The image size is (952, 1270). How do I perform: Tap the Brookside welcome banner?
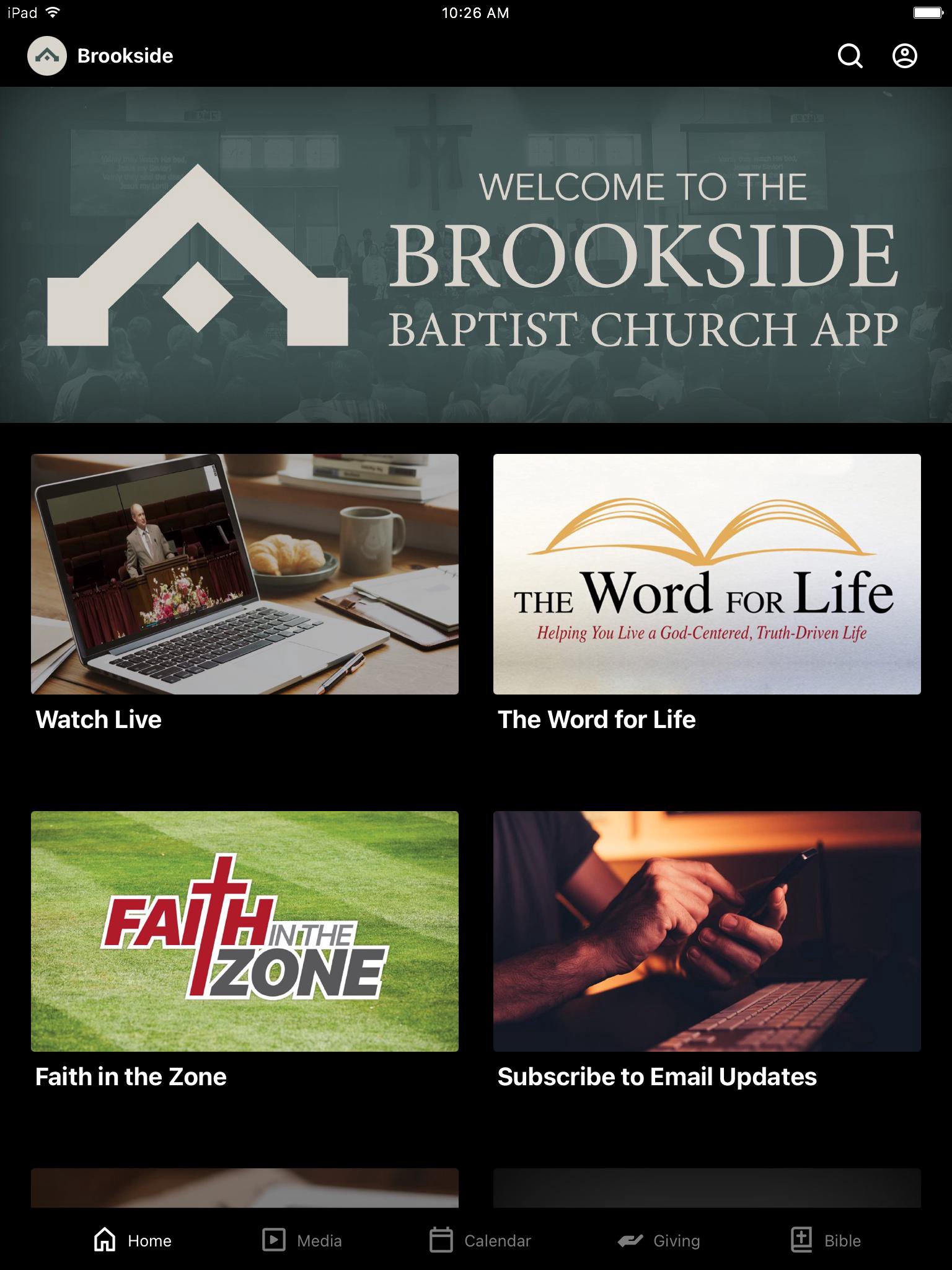[x=476, y=254]
